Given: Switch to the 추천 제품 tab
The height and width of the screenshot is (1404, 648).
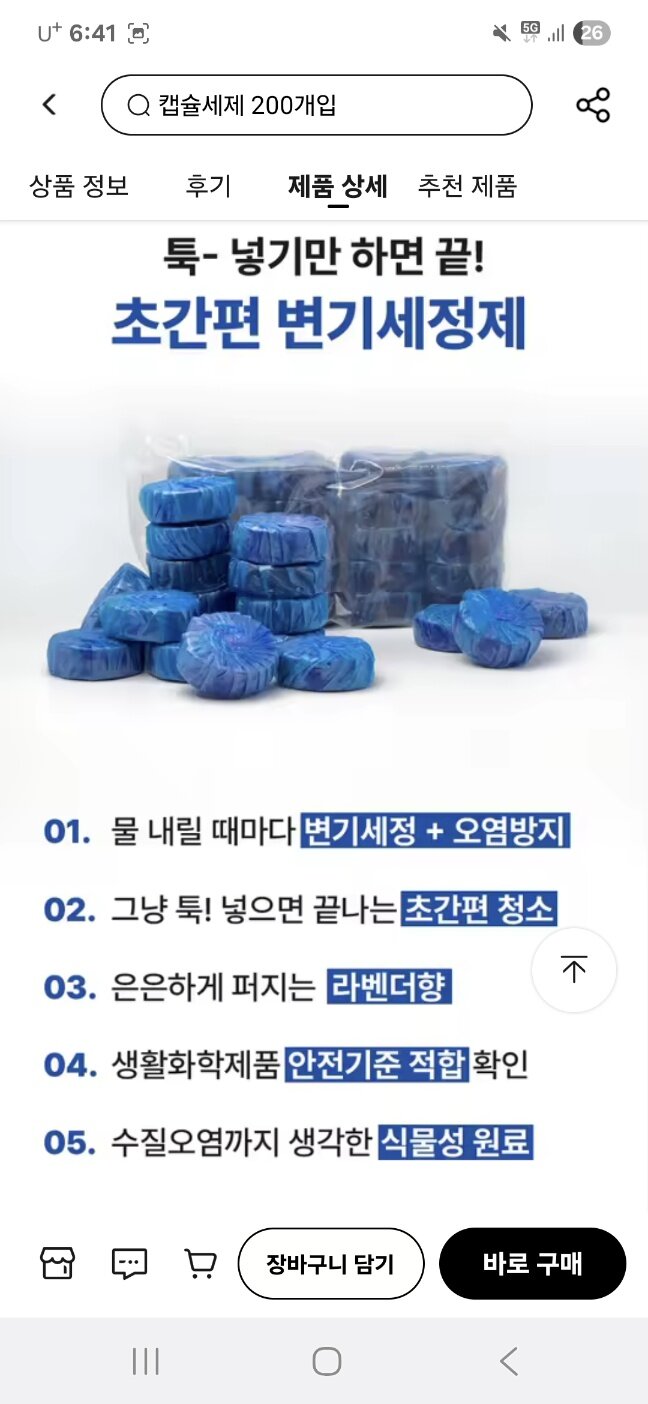Looking at the screenshot, I should [467, 186].
